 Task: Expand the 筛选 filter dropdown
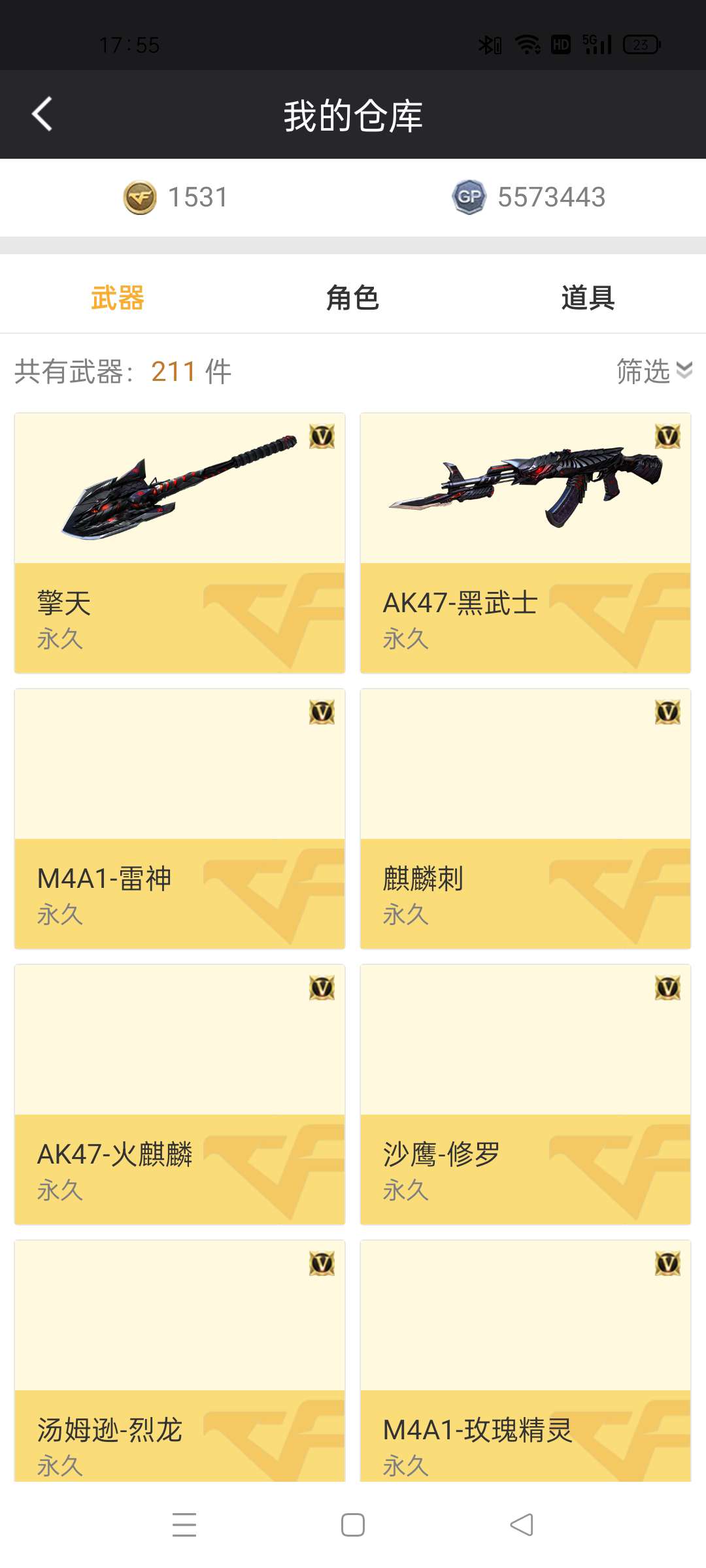click(x=654, y=371)
